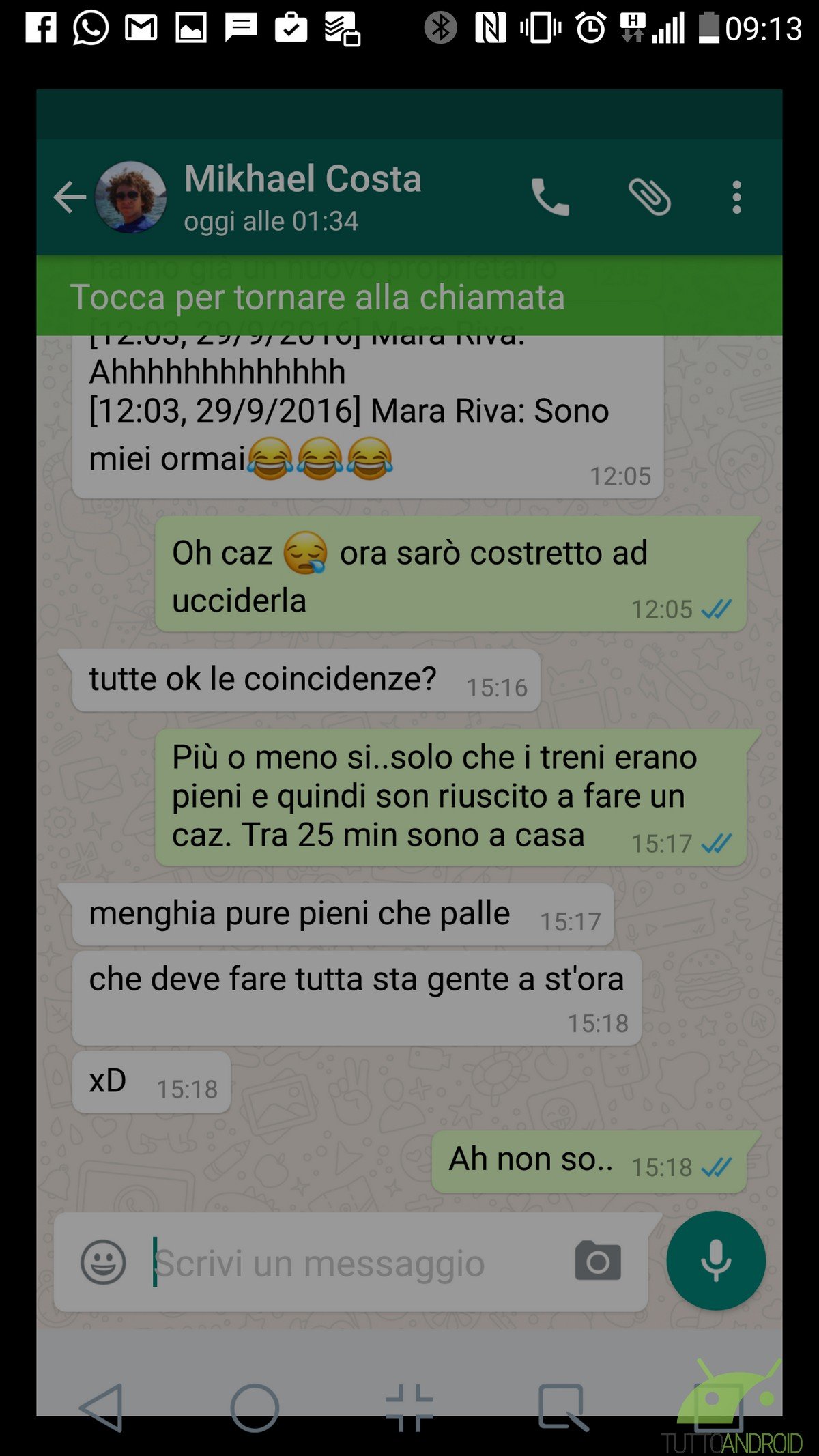This screenshot has width=819, height=1456.
Task: Tap the system back button
Action: [101, 1408]
